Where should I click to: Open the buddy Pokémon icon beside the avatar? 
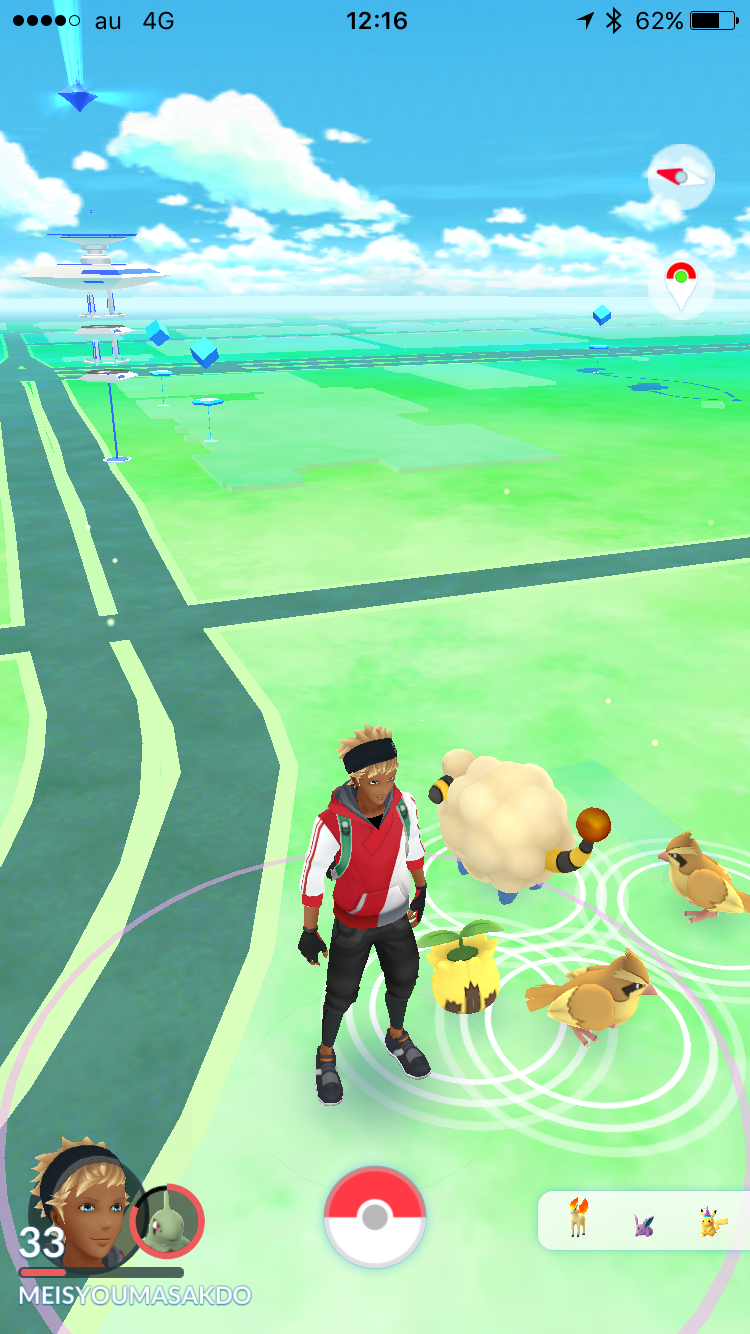pos(168,1220)
